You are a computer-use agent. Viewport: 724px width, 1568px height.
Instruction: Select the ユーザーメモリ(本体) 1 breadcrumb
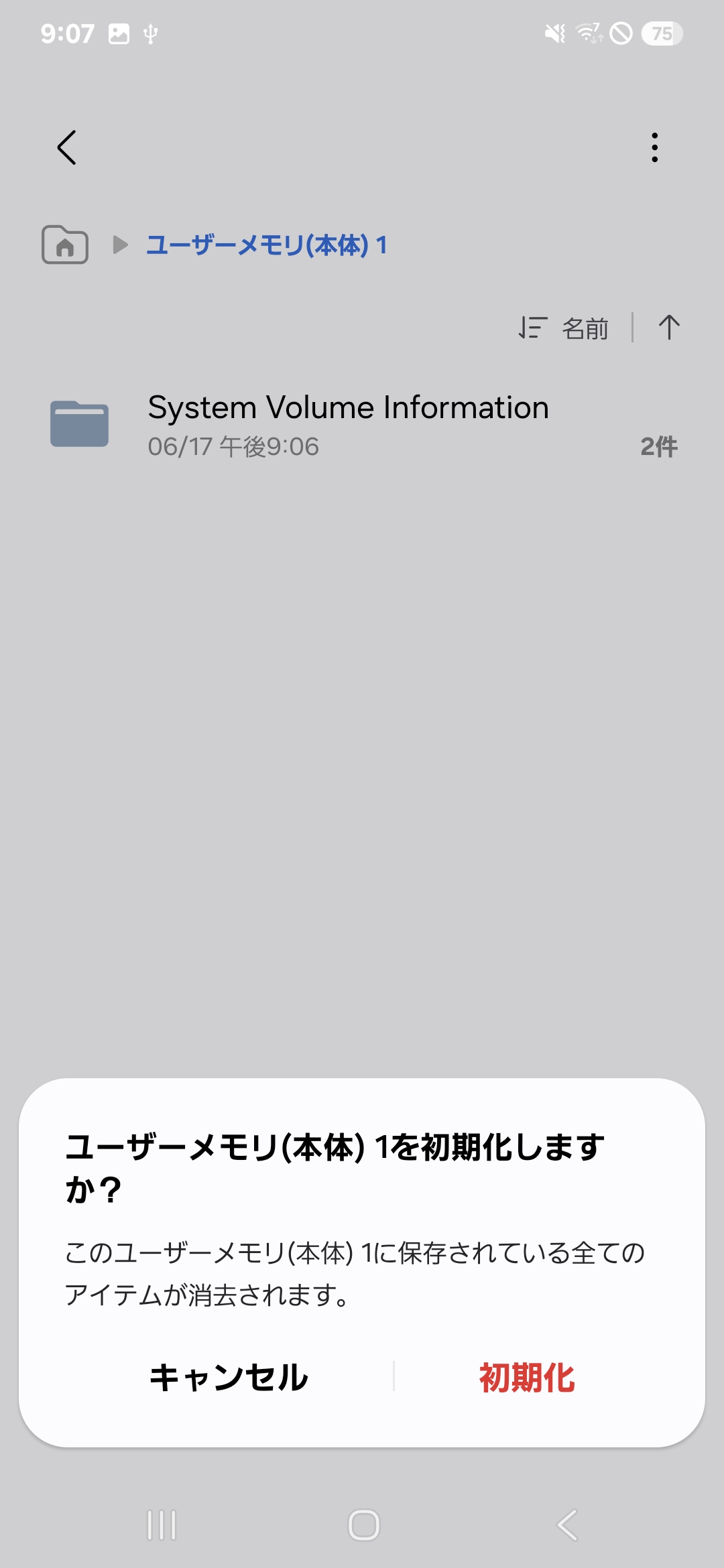coord(267,245)
